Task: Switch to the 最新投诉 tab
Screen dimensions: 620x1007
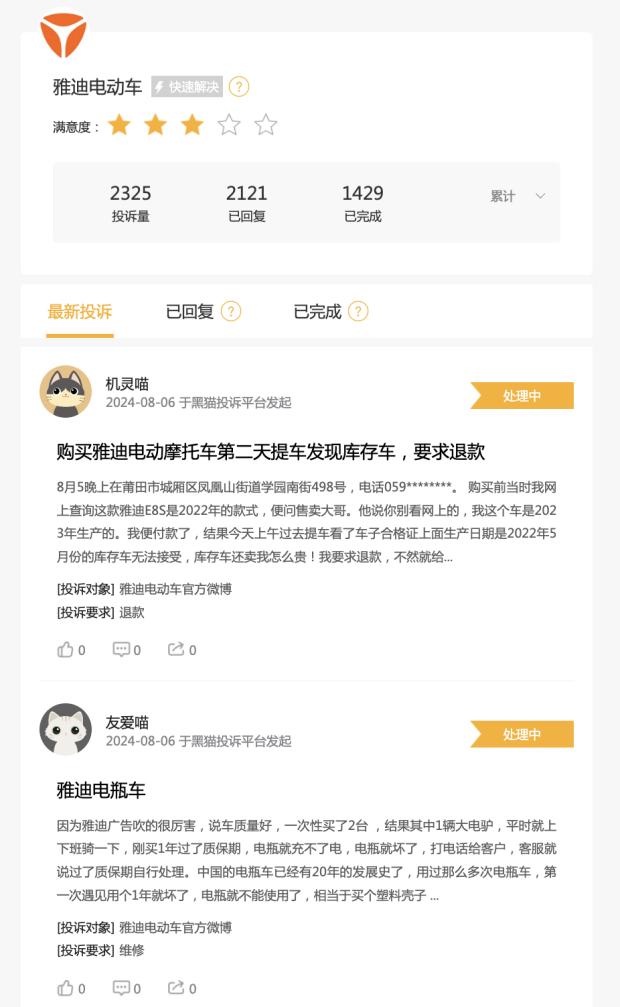Action: coord(80,312)
